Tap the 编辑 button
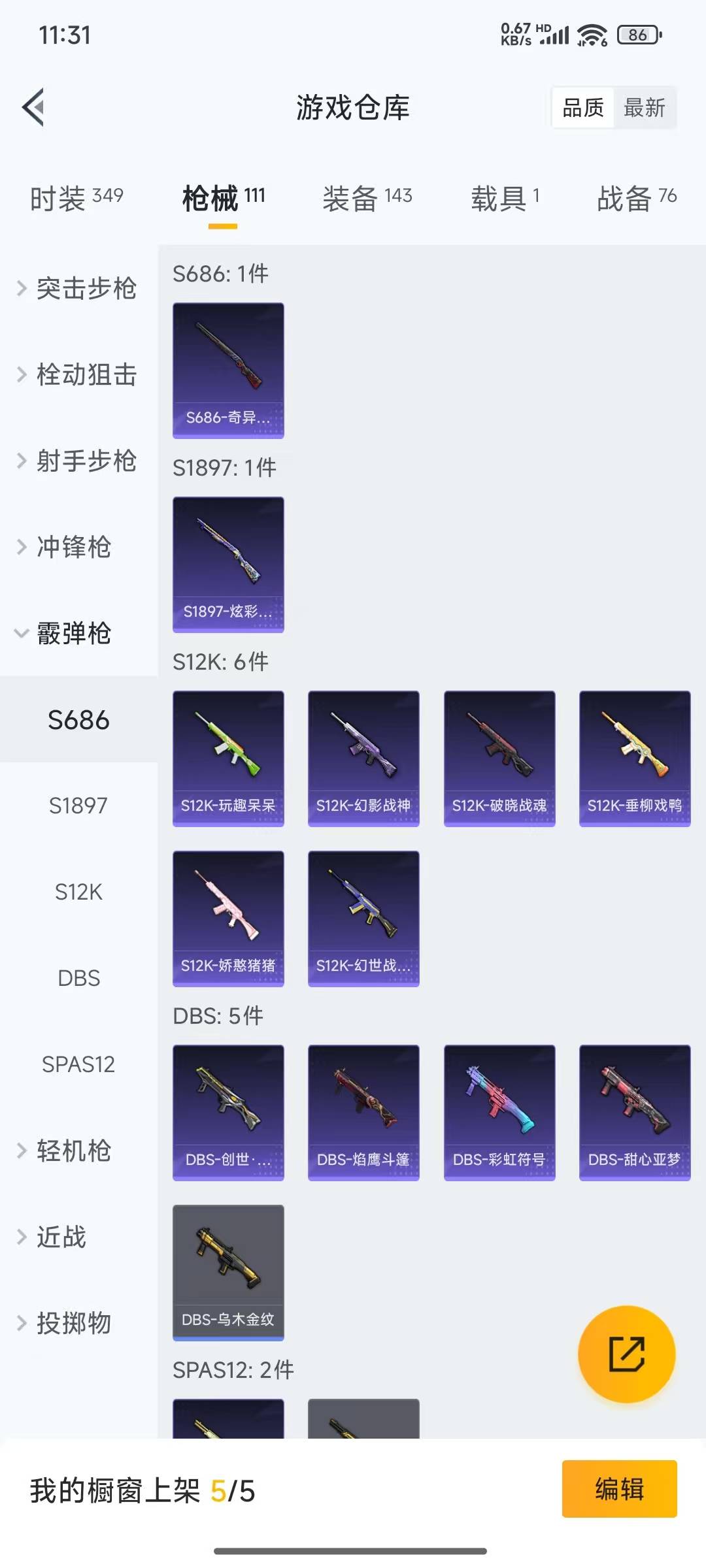The image size is (706, 1568). pyautogui.click(x=619, y=1489)
